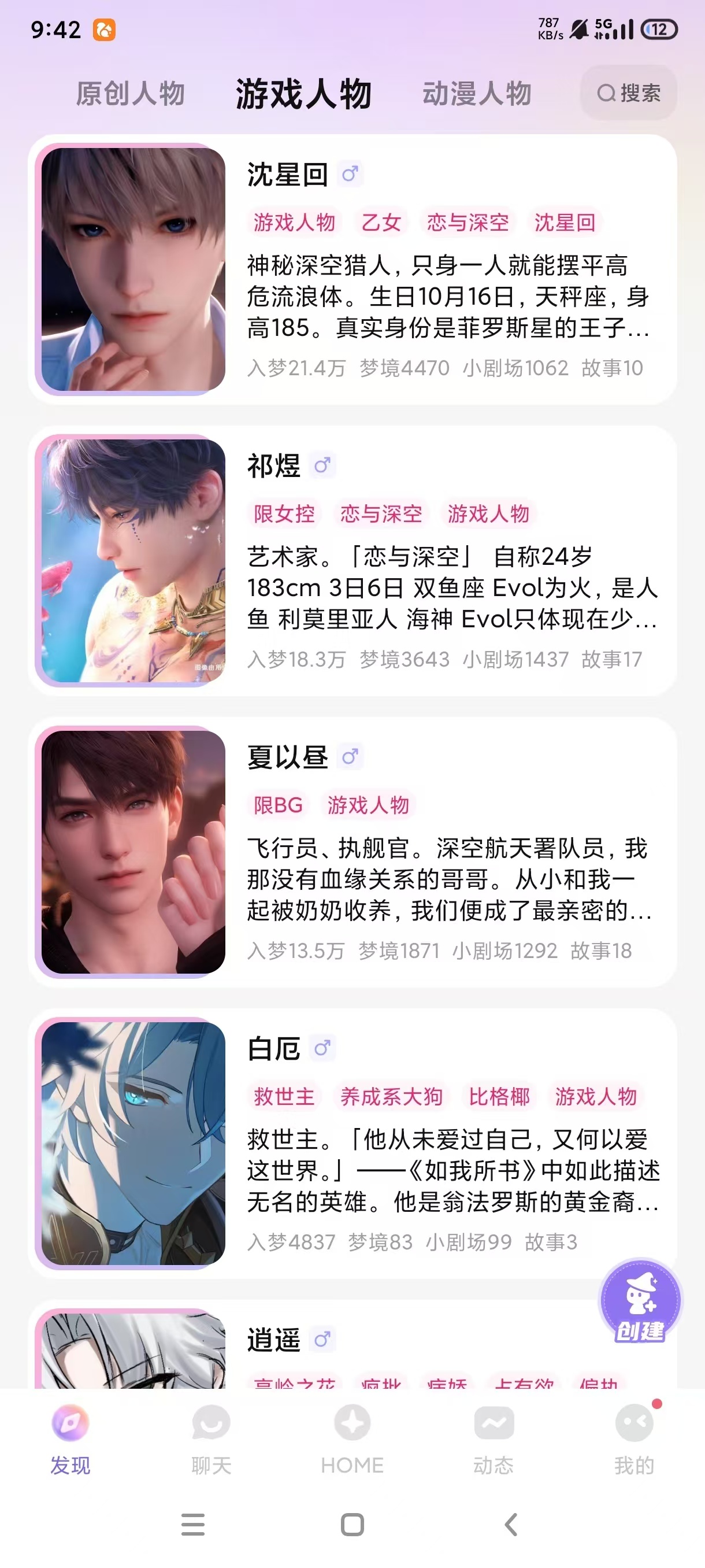Viewport: 705px width, 1568px height.
Task: Open recent apps from navigation bar
Action: [193, 1524]
